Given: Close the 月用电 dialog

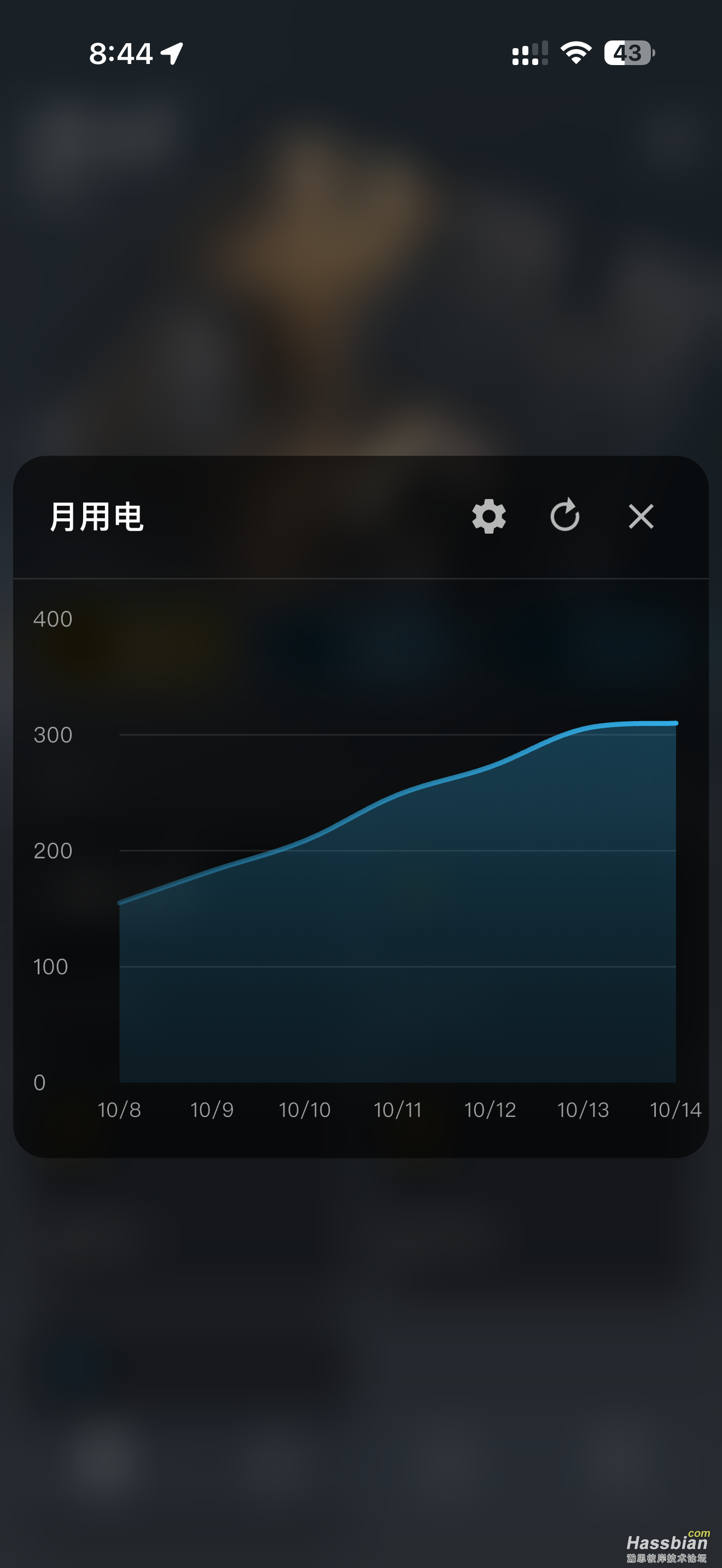Looking at the screenshot, I should [641, 516].
